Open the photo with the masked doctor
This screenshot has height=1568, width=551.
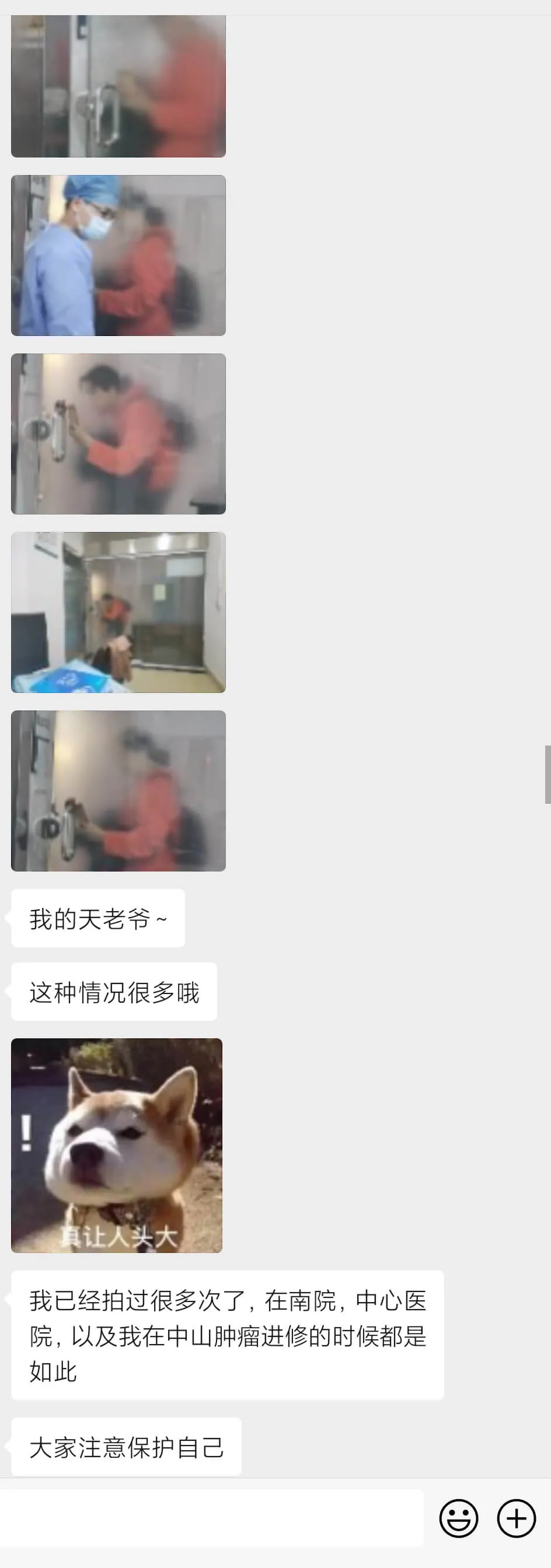(118, 255)
